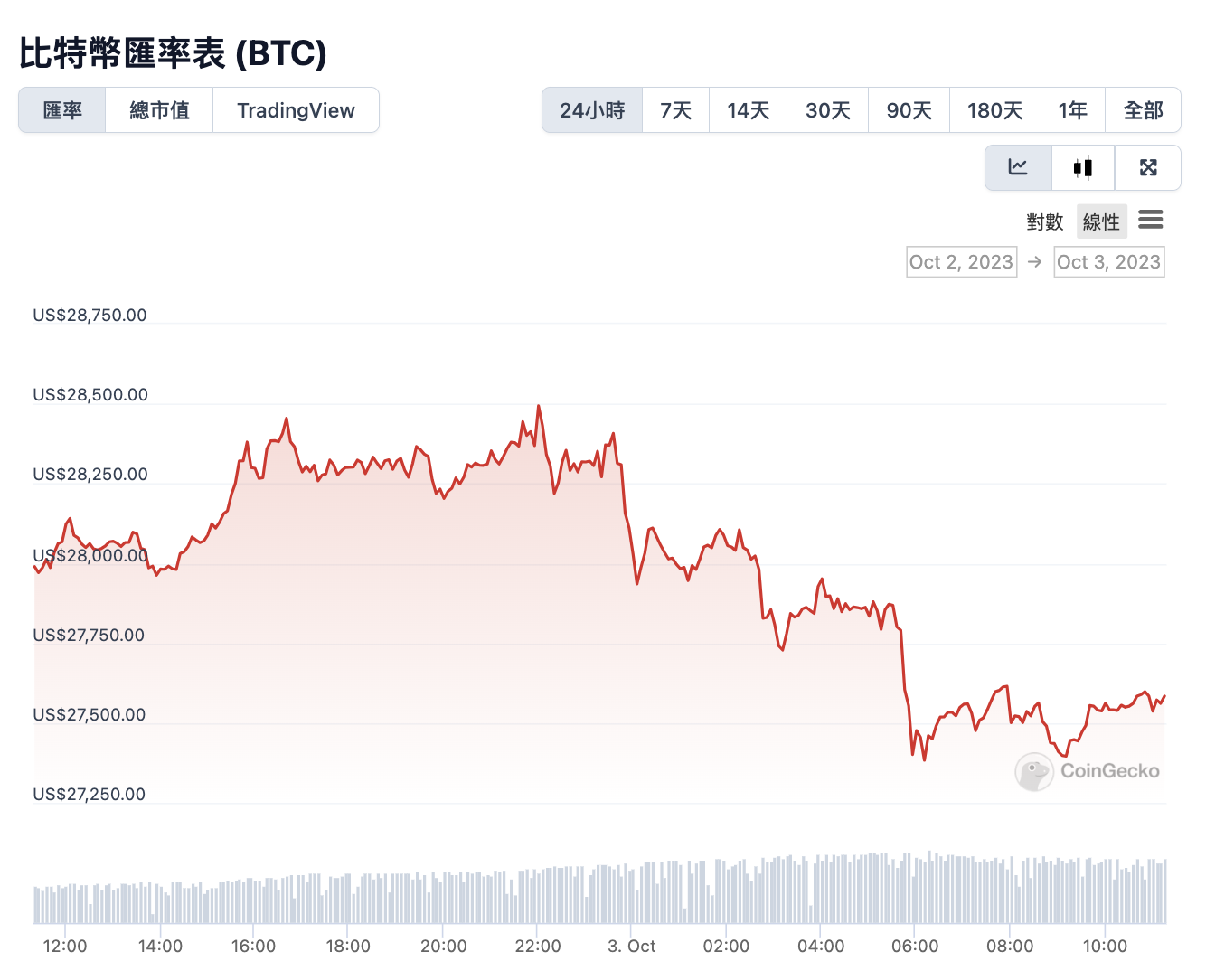This screenshot has width=1206, height=980.
Task: Select the 匯率 tab
Action: click(x=62, y=110)
